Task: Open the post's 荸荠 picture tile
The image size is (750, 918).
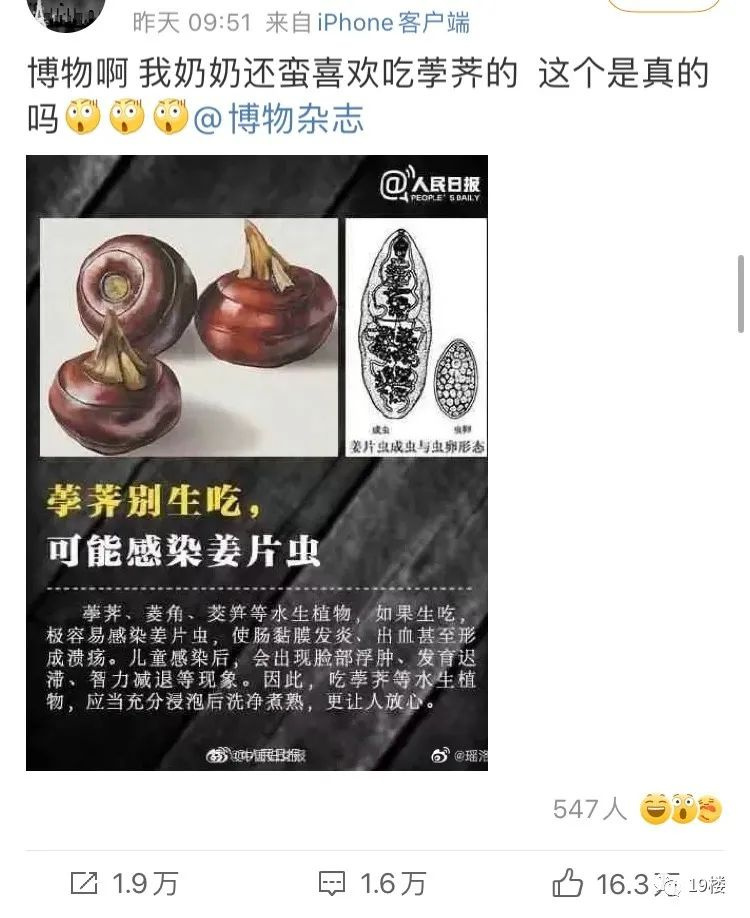Action: [x=257, y=462]
